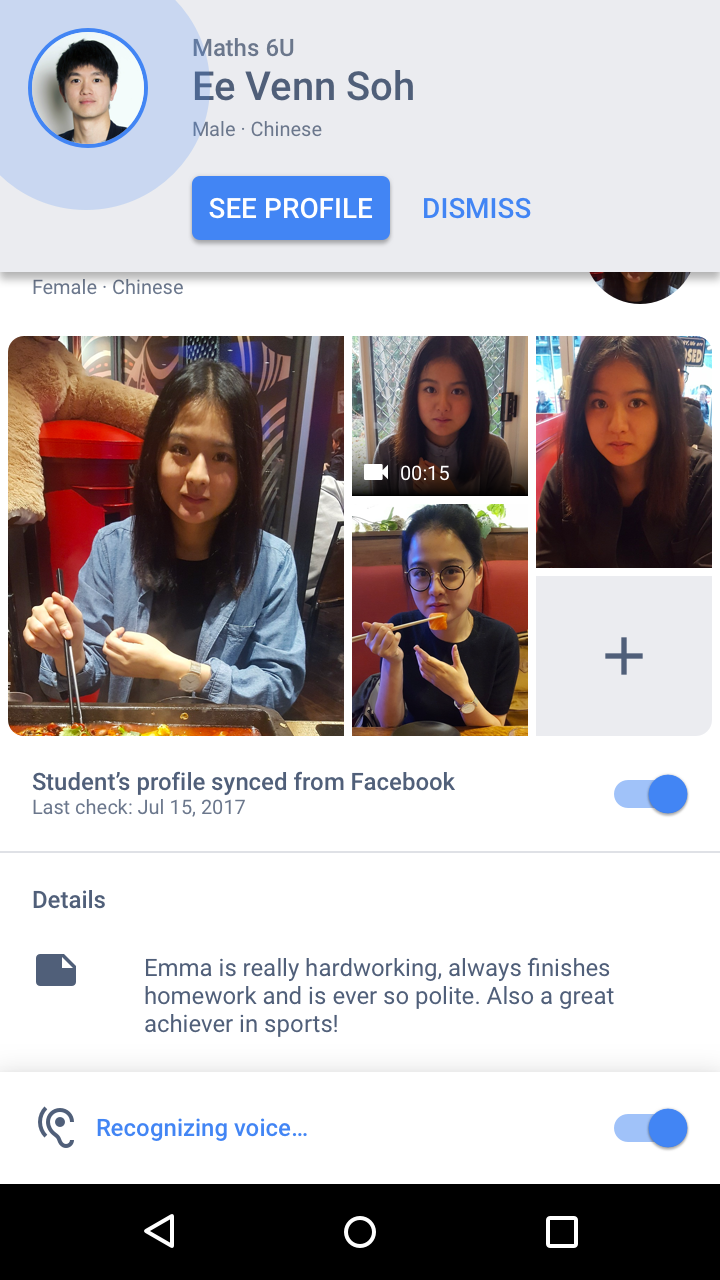Open the photo with red booth seat
Viewport: 720px width, 1280px height.
(x=624, y=452)
